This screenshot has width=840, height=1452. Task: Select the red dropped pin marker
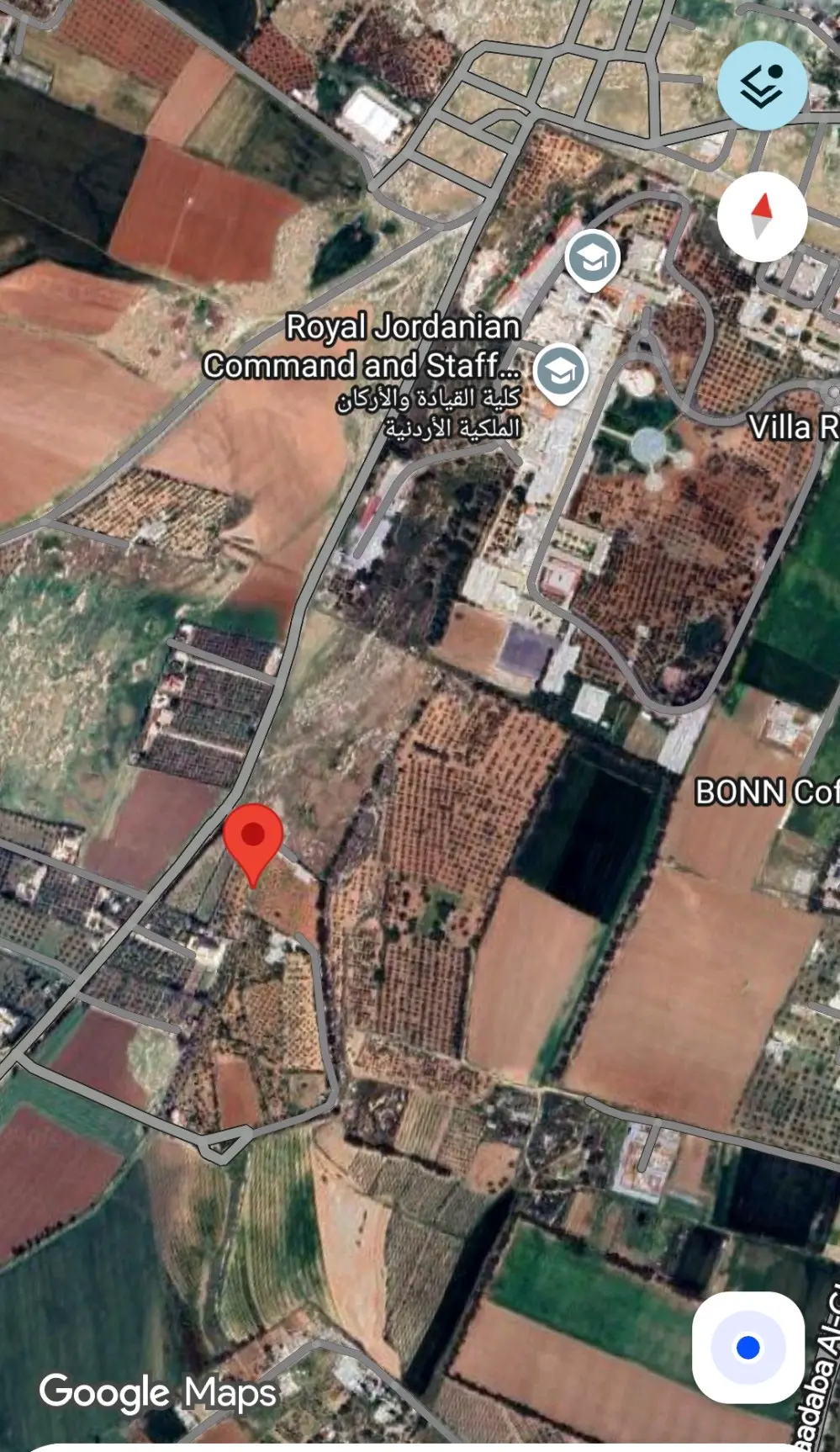(253, 838)
